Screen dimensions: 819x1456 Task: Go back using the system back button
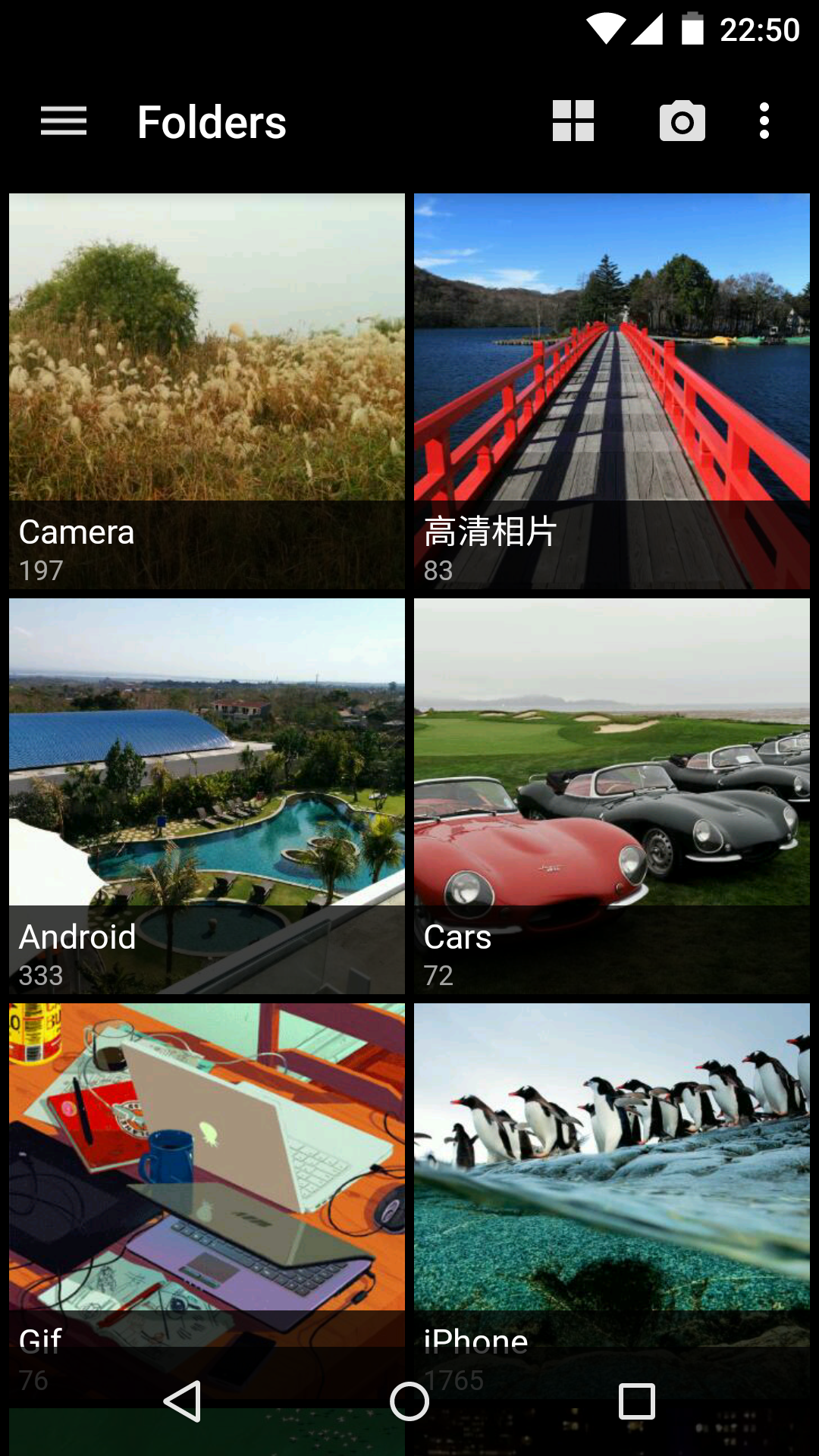(x=183, y=1401)
